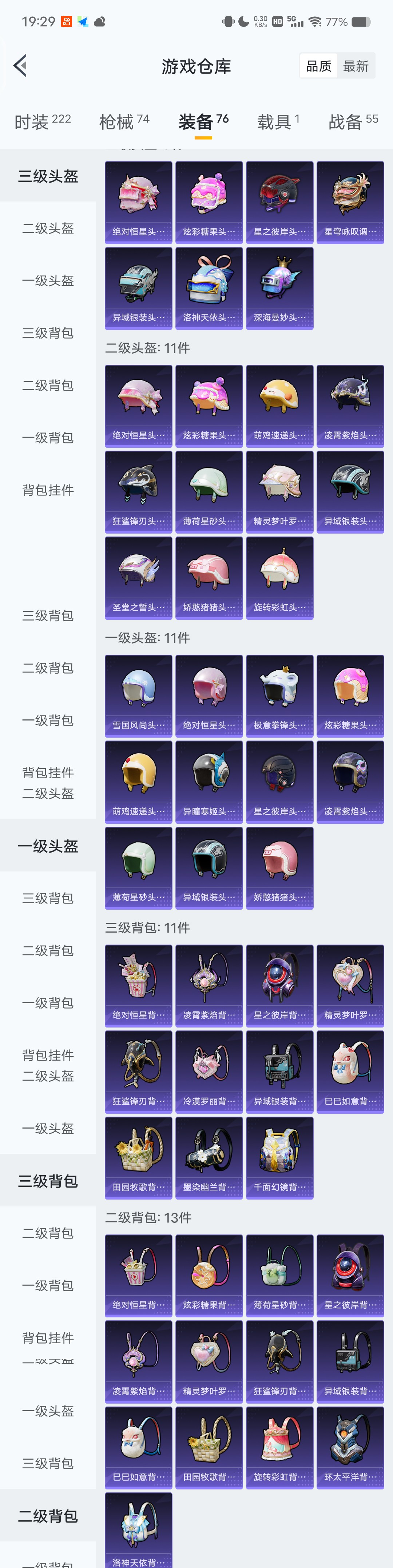The height and width of the screenshot is (1568, 393).
Task: View the 圣堂之誓 helmet item
Action: [x=138, y=578]
